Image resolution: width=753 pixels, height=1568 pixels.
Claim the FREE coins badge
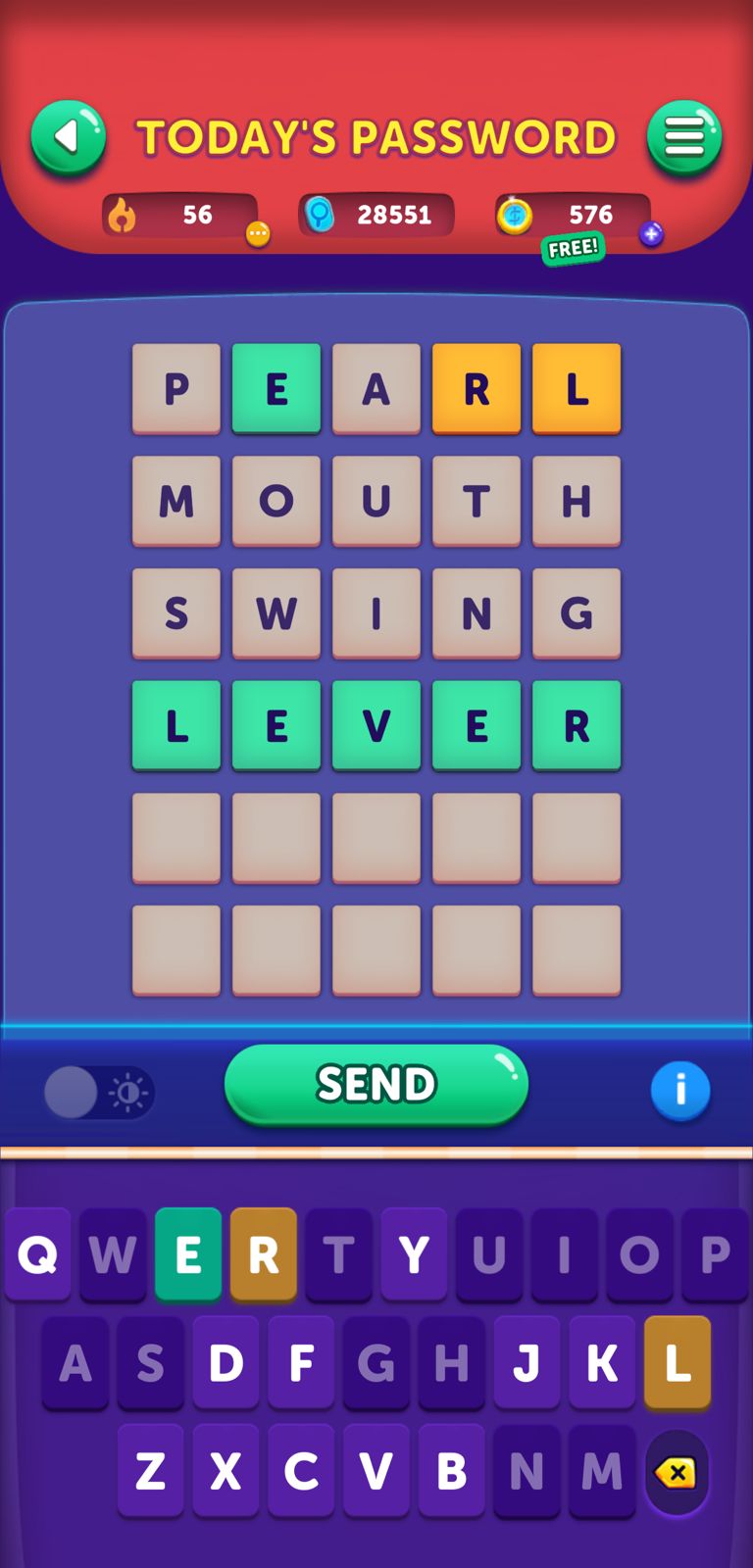574,248
